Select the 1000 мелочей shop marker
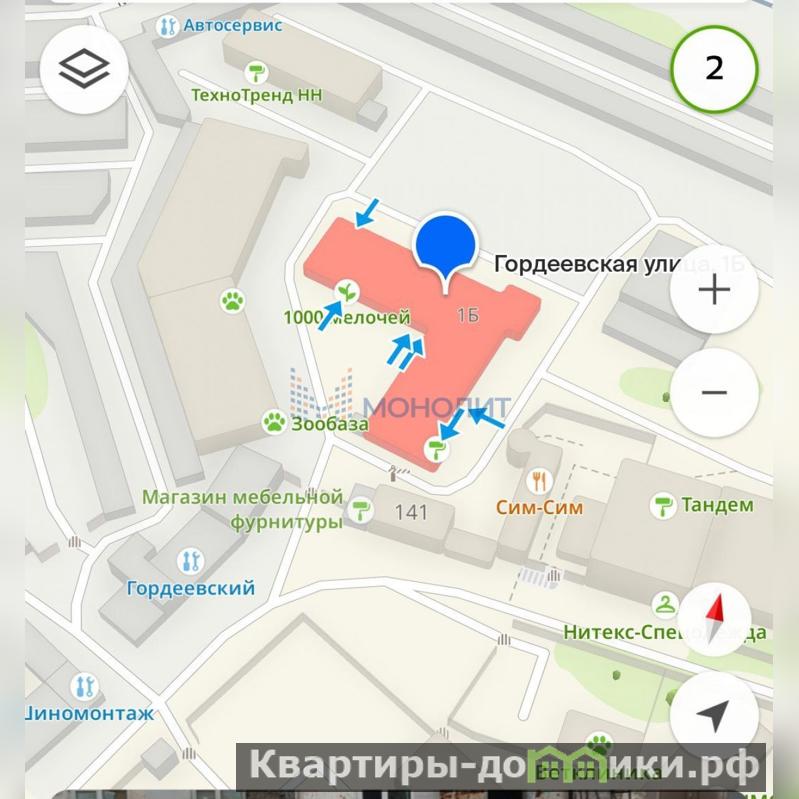 (x=347, y=292)
